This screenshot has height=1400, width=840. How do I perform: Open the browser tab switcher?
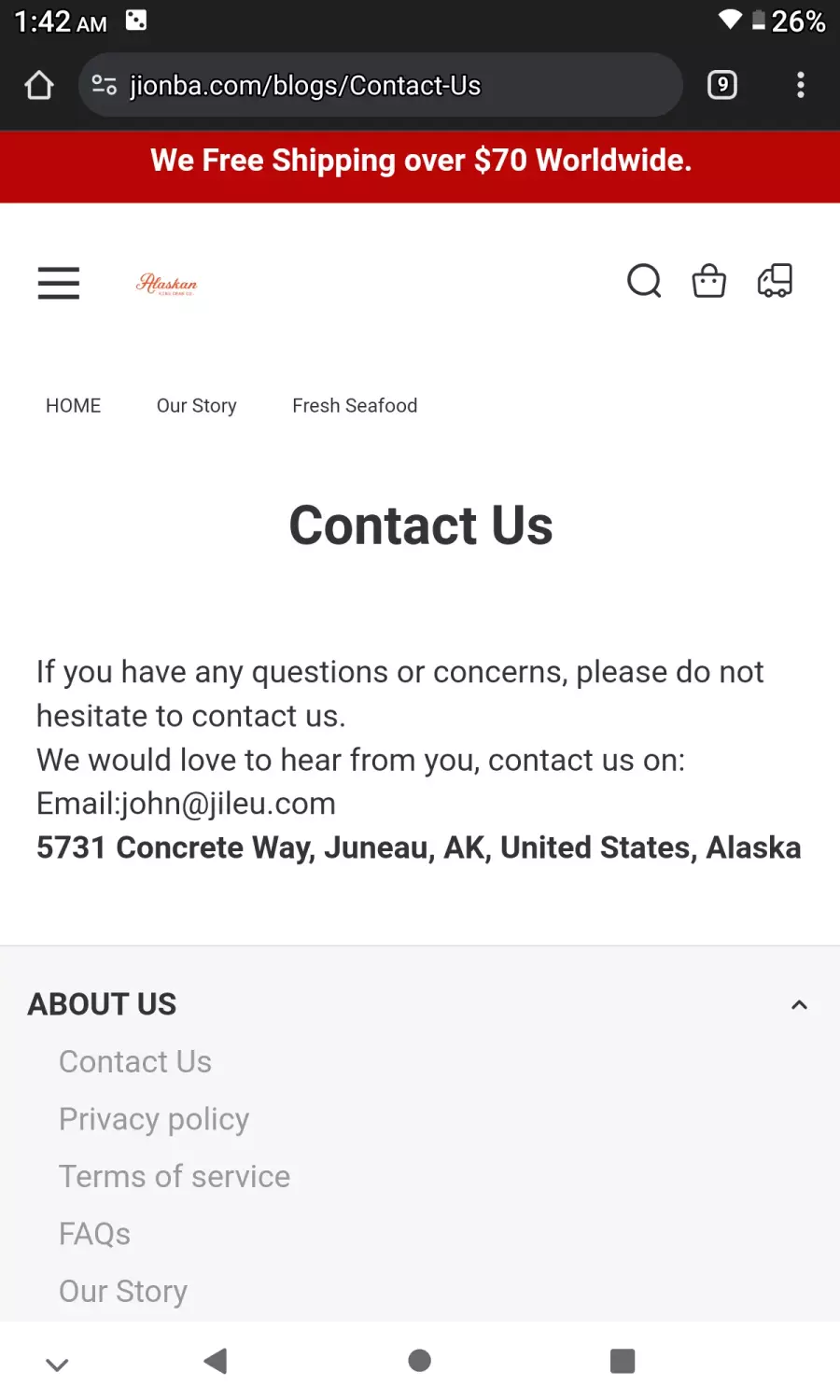click(722, 85)
